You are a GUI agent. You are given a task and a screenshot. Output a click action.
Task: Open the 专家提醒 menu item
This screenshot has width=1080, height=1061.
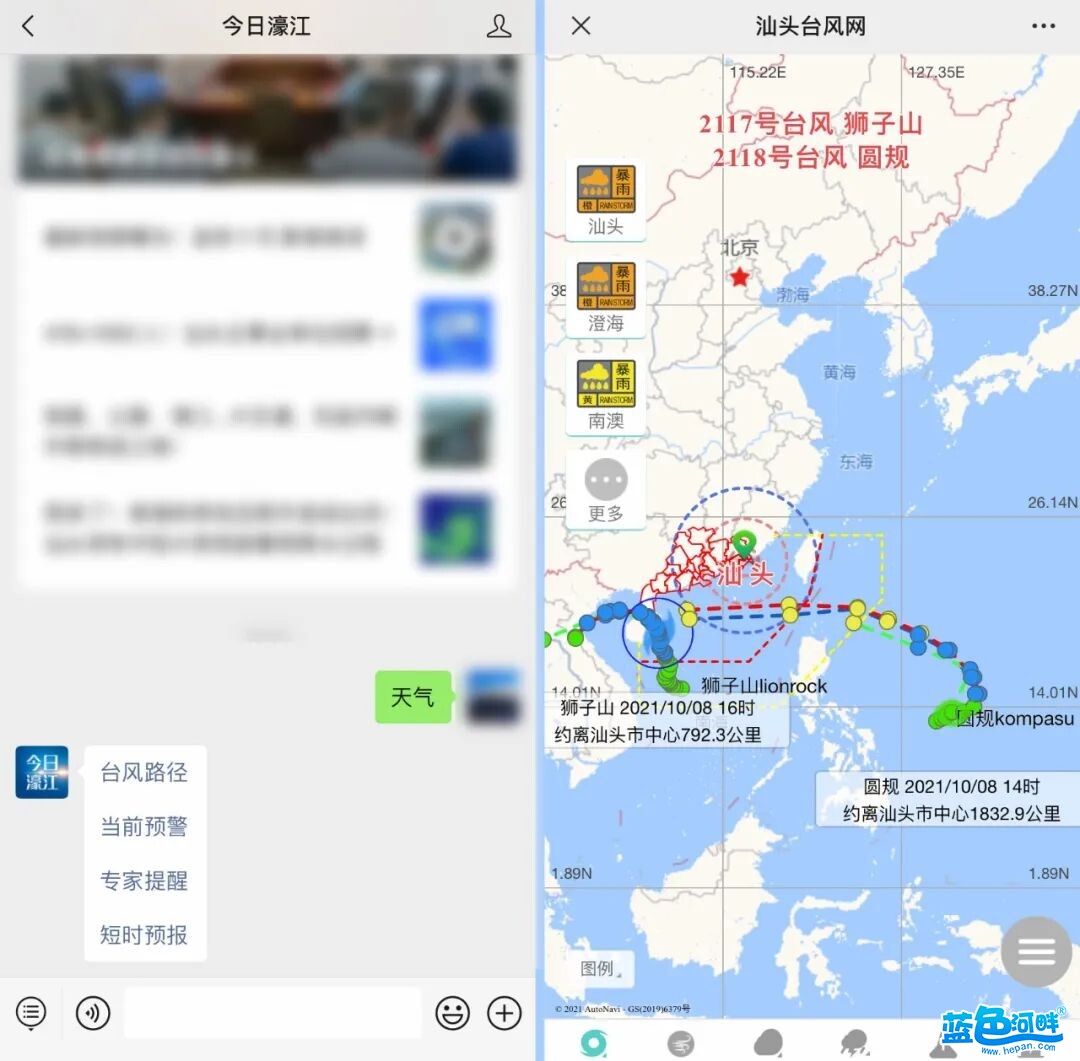[144, 881]
